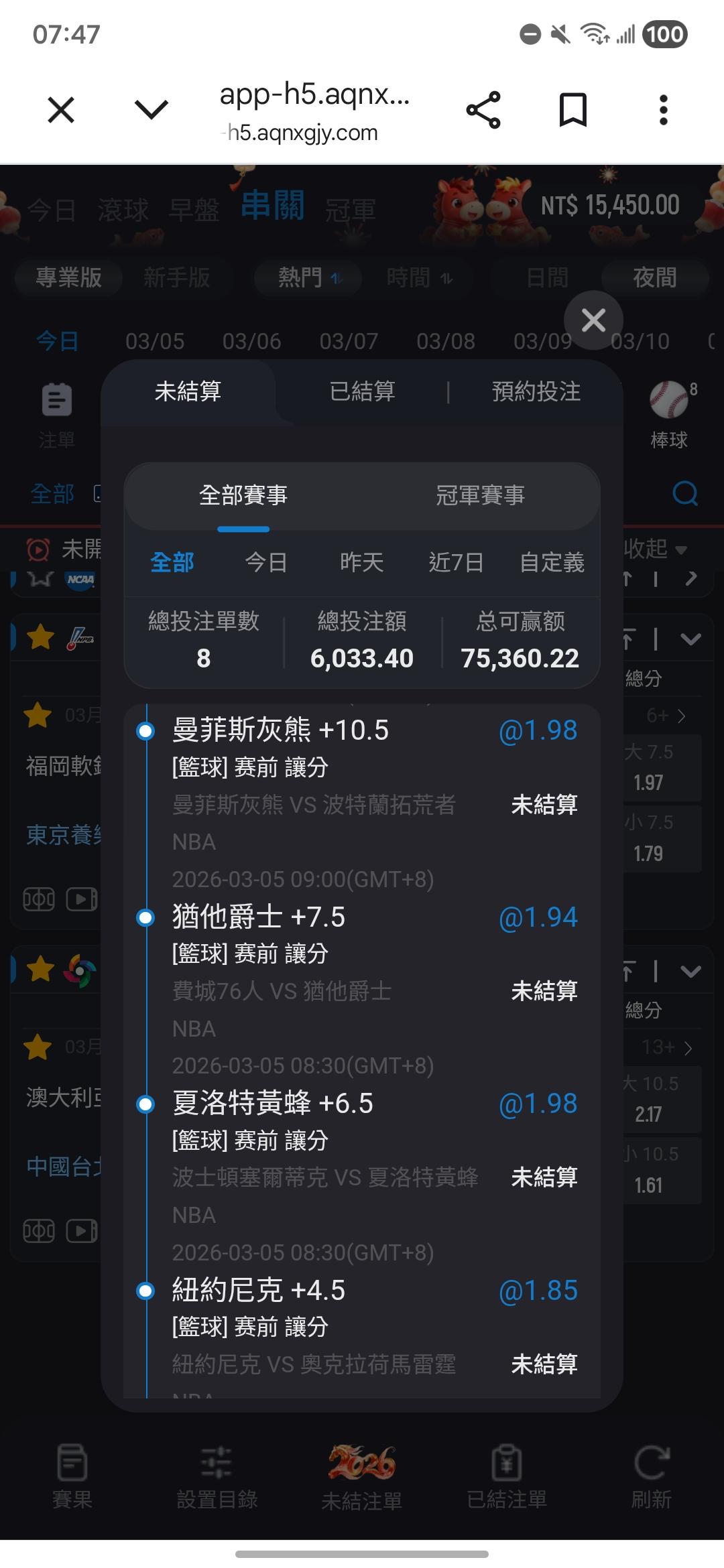Select 全部賽事 segment
The height and width of the screenshot is (1568, 724).
coord(243,495)
